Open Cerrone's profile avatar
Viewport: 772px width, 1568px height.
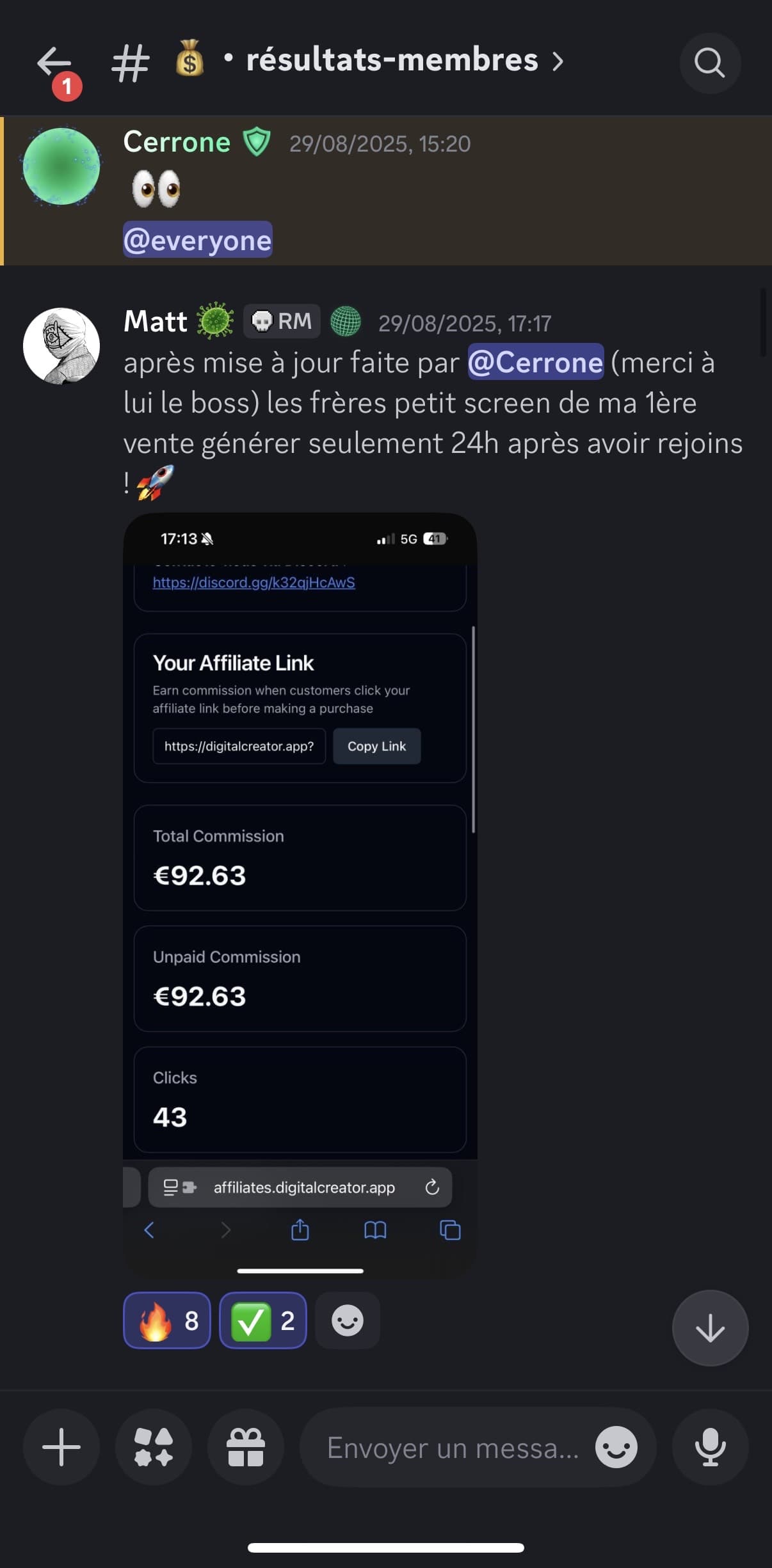point(61,166)
